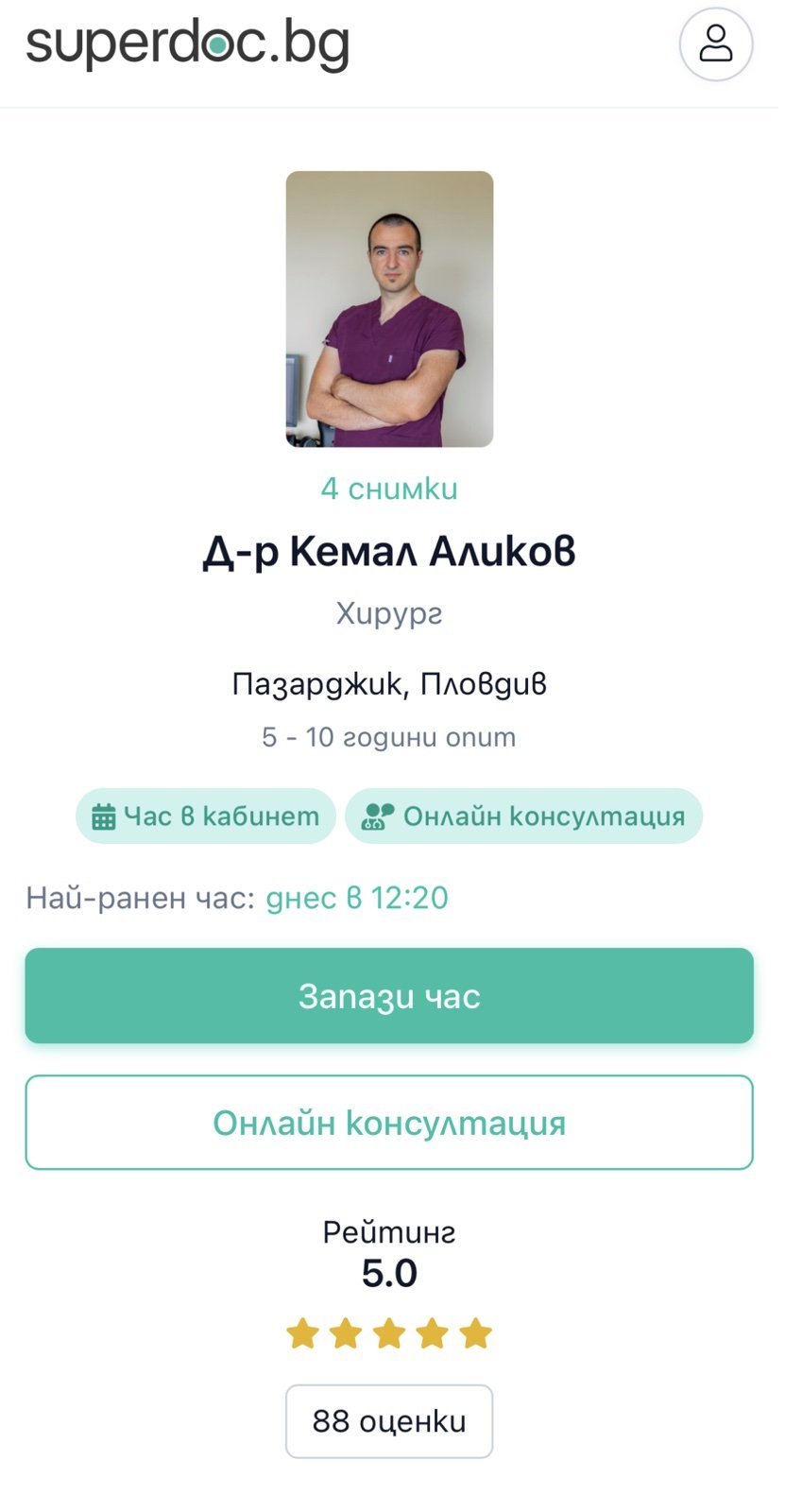Screen dimensions: 785x1512
Task: Go to the superdoc.bg home page
Action: 188,44
